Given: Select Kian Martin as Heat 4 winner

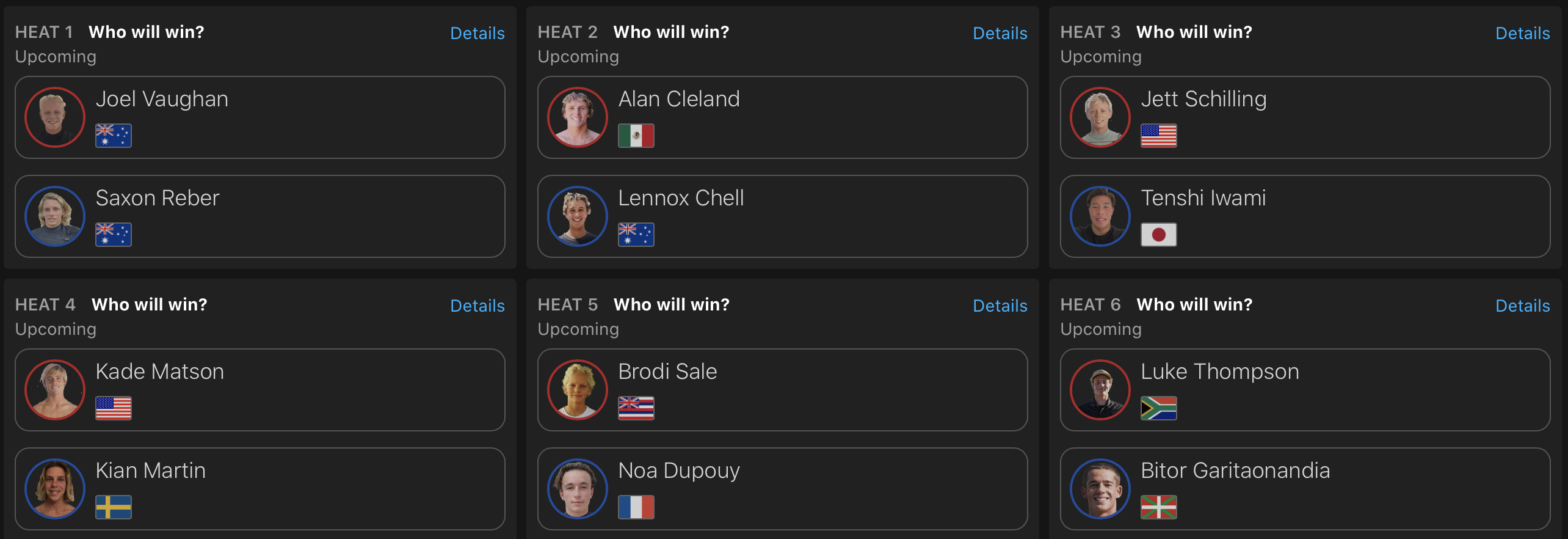Looking at the screenshot, I should click(260, 489).
